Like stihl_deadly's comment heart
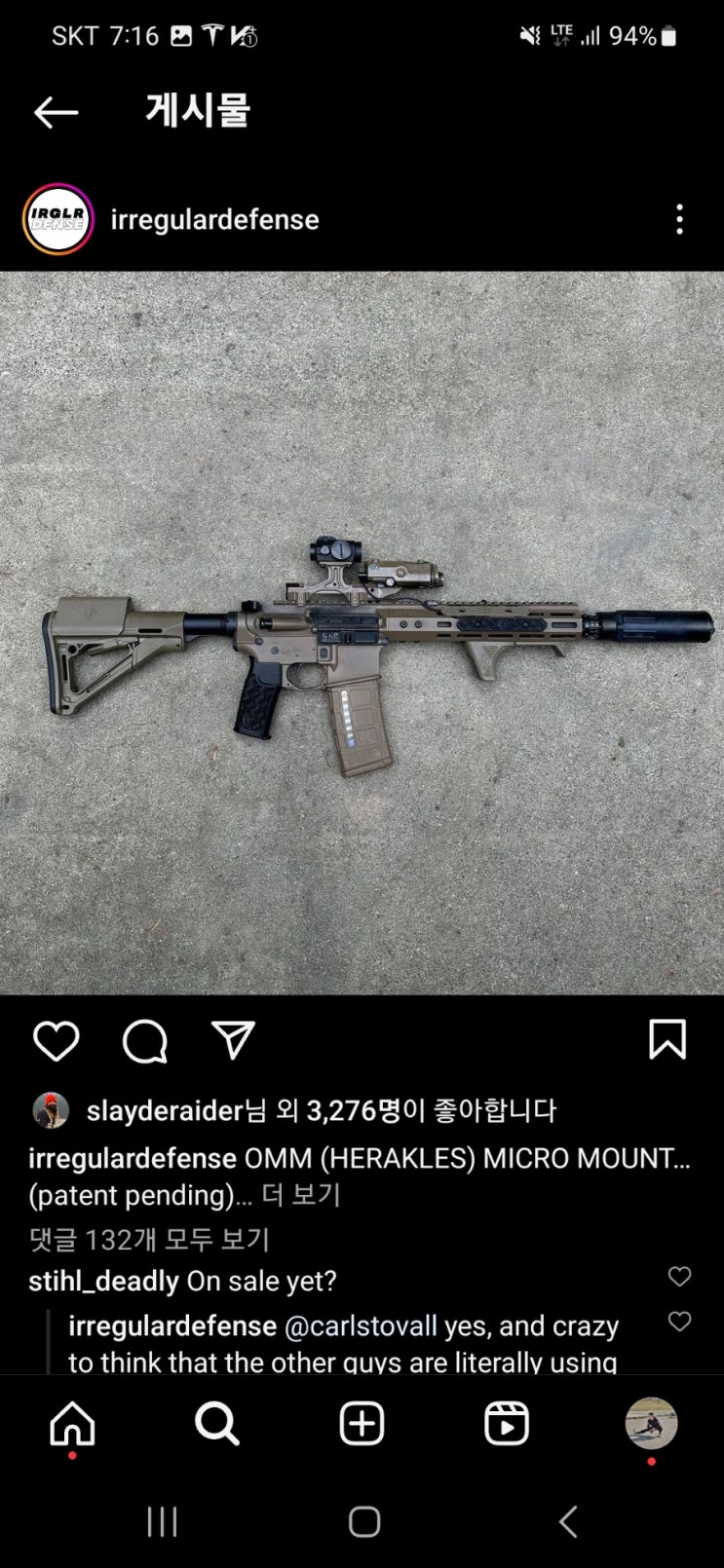Viewport: 724px width, 1568px height. pyautogui.click(x=679, y=1276)
